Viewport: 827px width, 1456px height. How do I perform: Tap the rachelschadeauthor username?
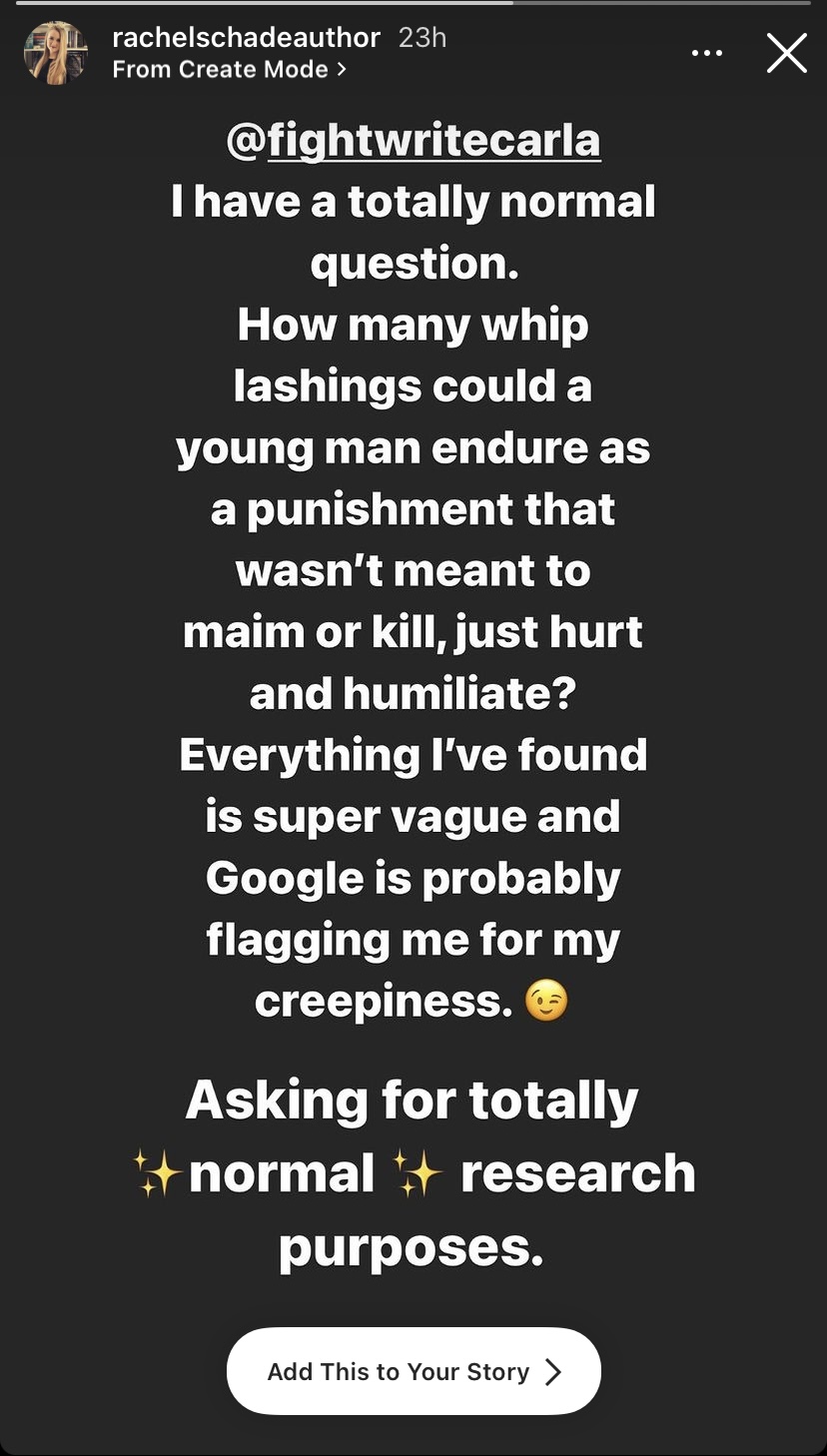point(246,38)
